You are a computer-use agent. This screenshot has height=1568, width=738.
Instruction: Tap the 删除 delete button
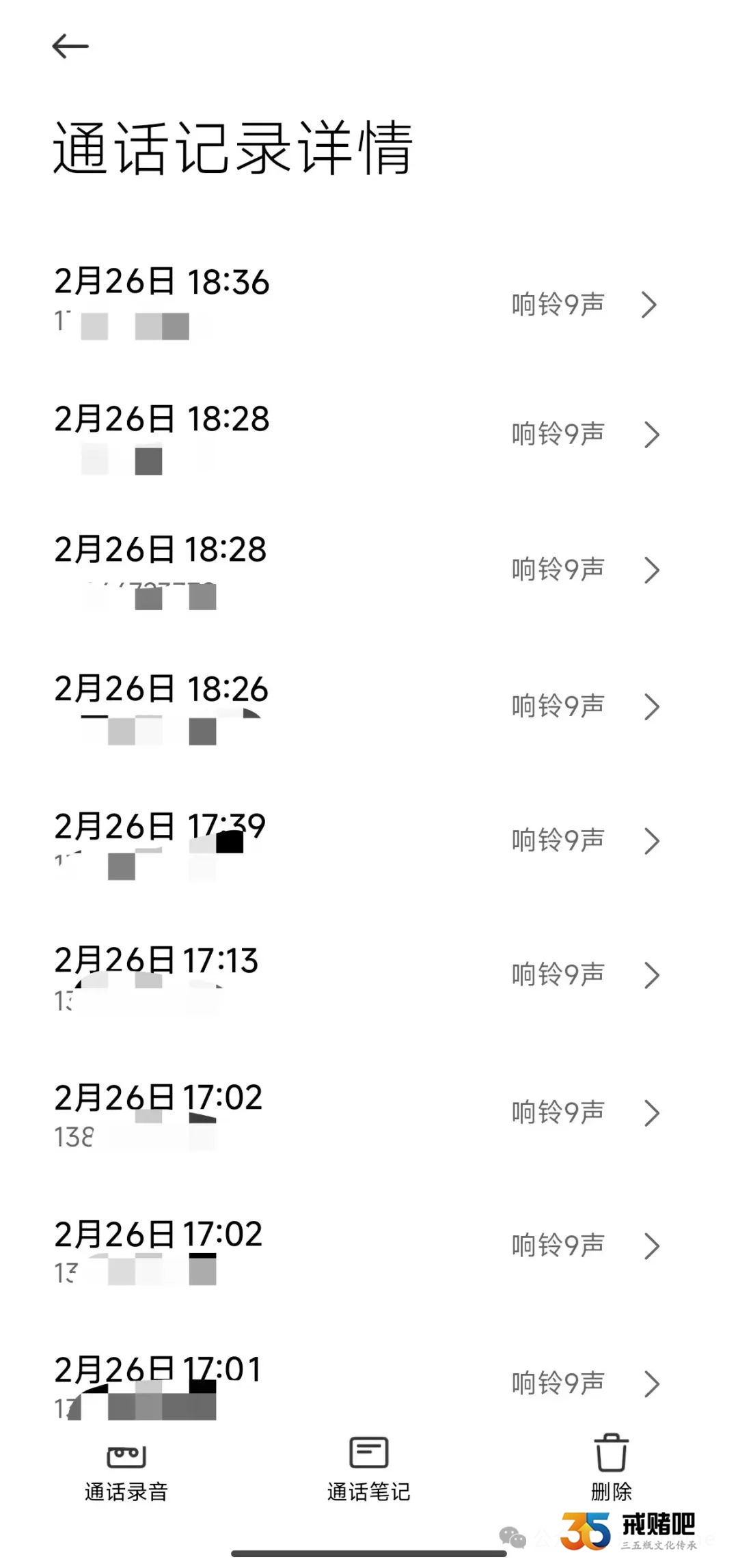coord(612,1469)
